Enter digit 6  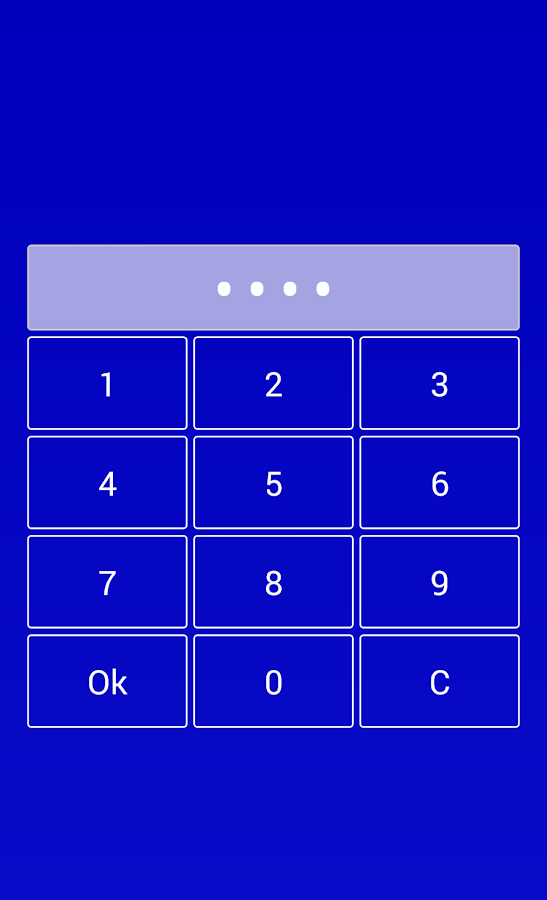440,482
